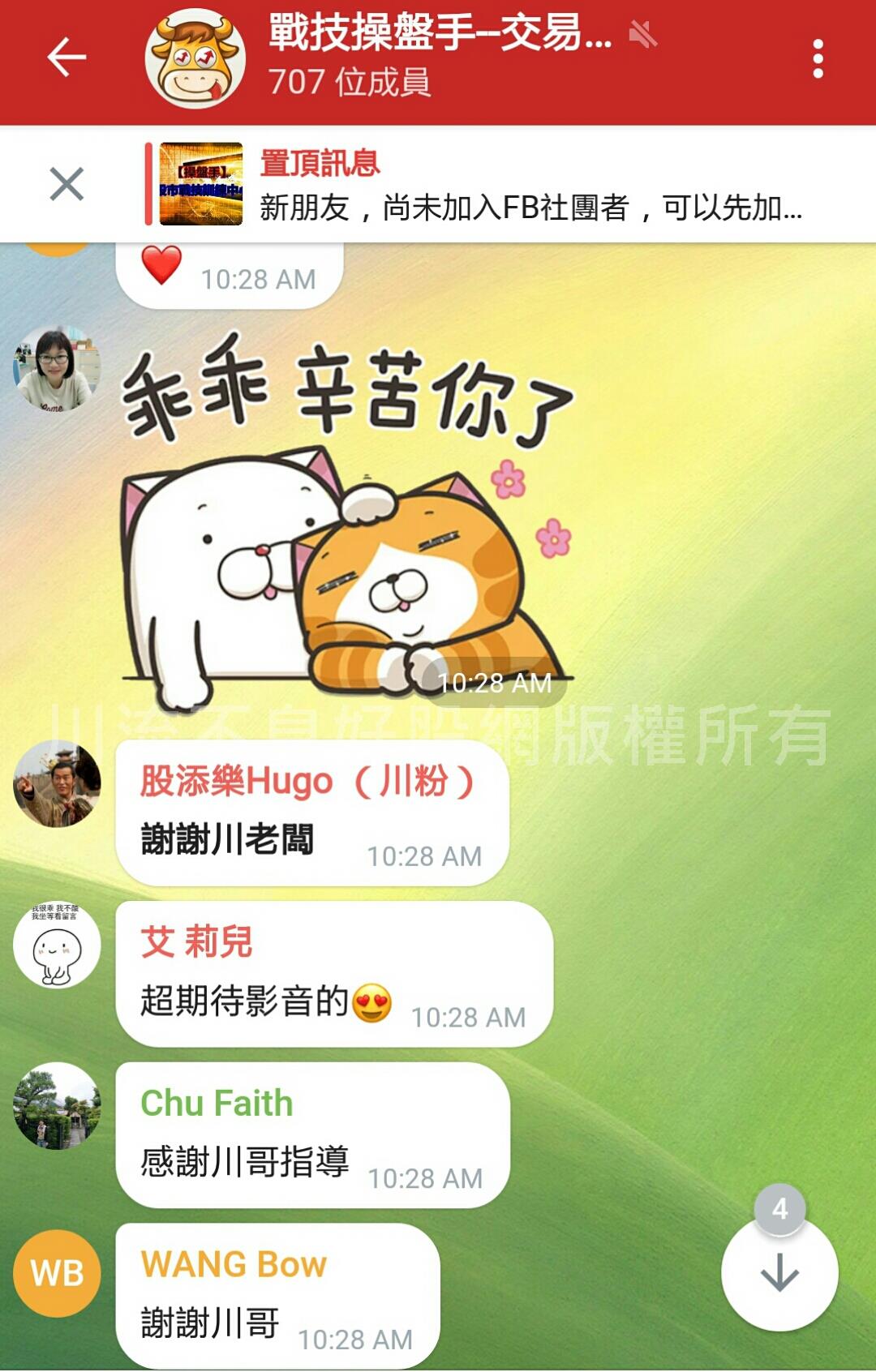Dismiss the pinned message banner
The width and height of the screenshot is (876, 1372).
(x=67, y=184)
